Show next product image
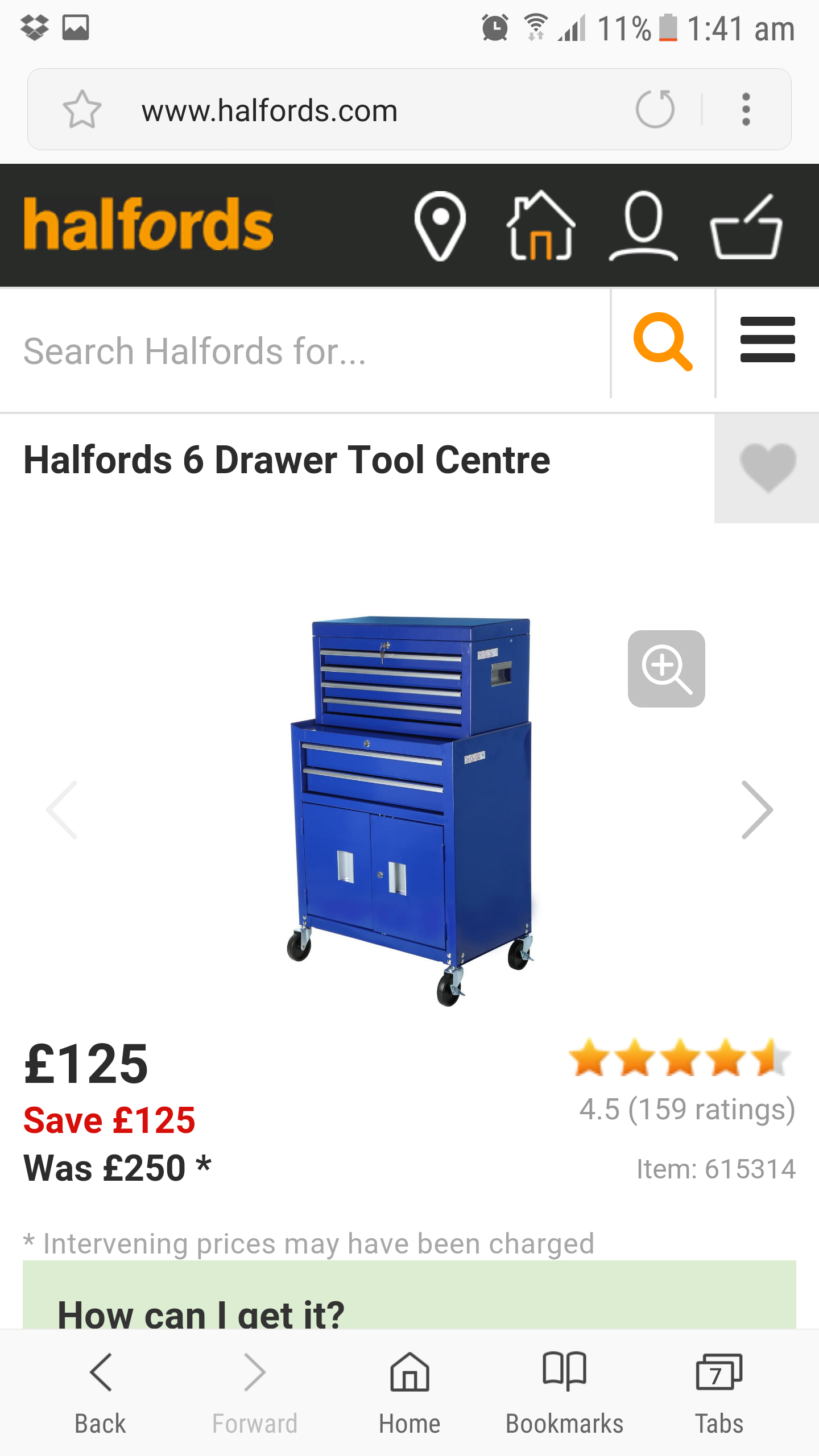Screen dimensions: 819x1456 [x=757, y=810]
